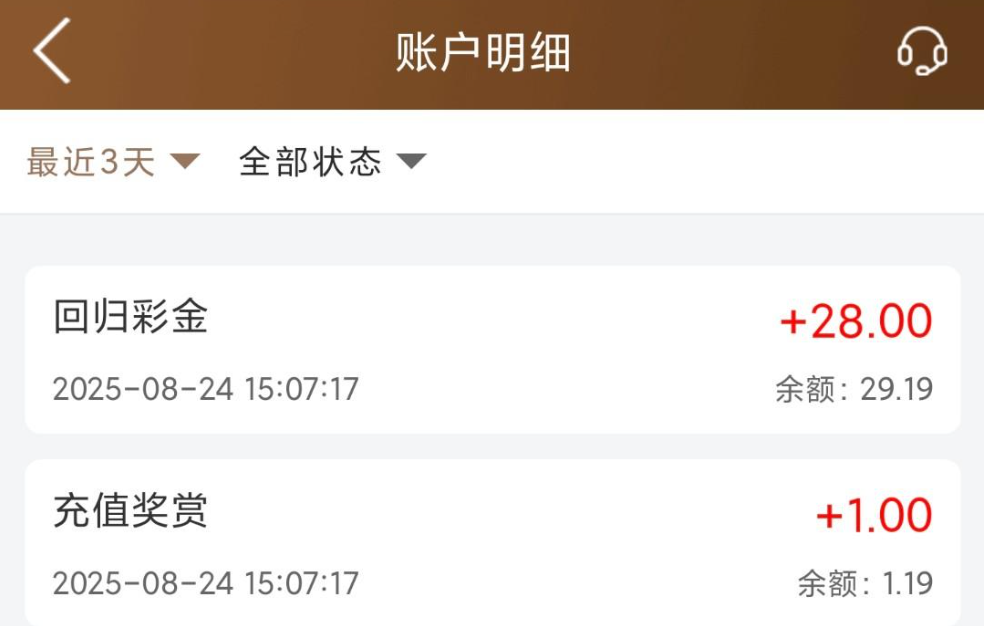Go back from 账户明细 page
The height and width of the screenshot is (626, 984).
pyautogui.click(x=52, y=52)
